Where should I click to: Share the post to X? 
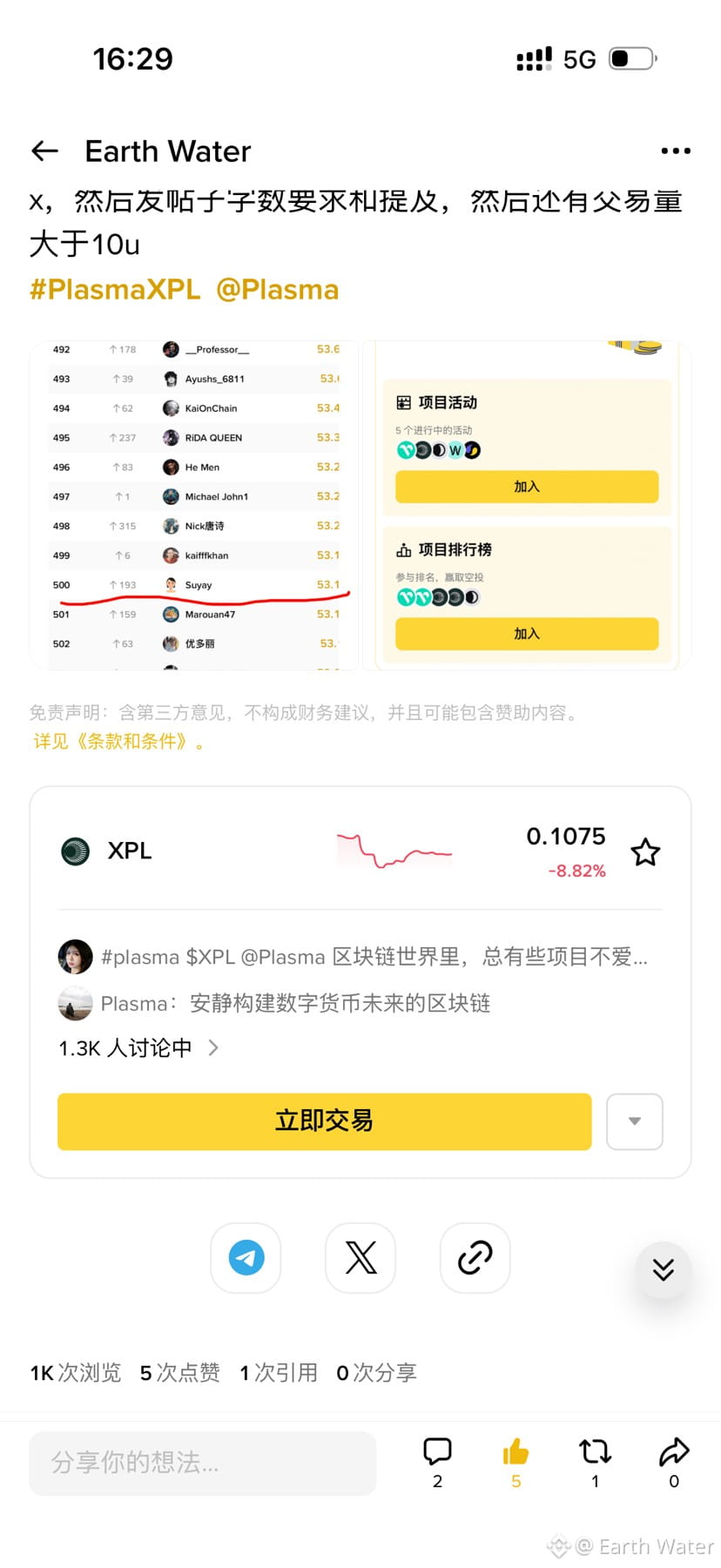pos(360,1258)
